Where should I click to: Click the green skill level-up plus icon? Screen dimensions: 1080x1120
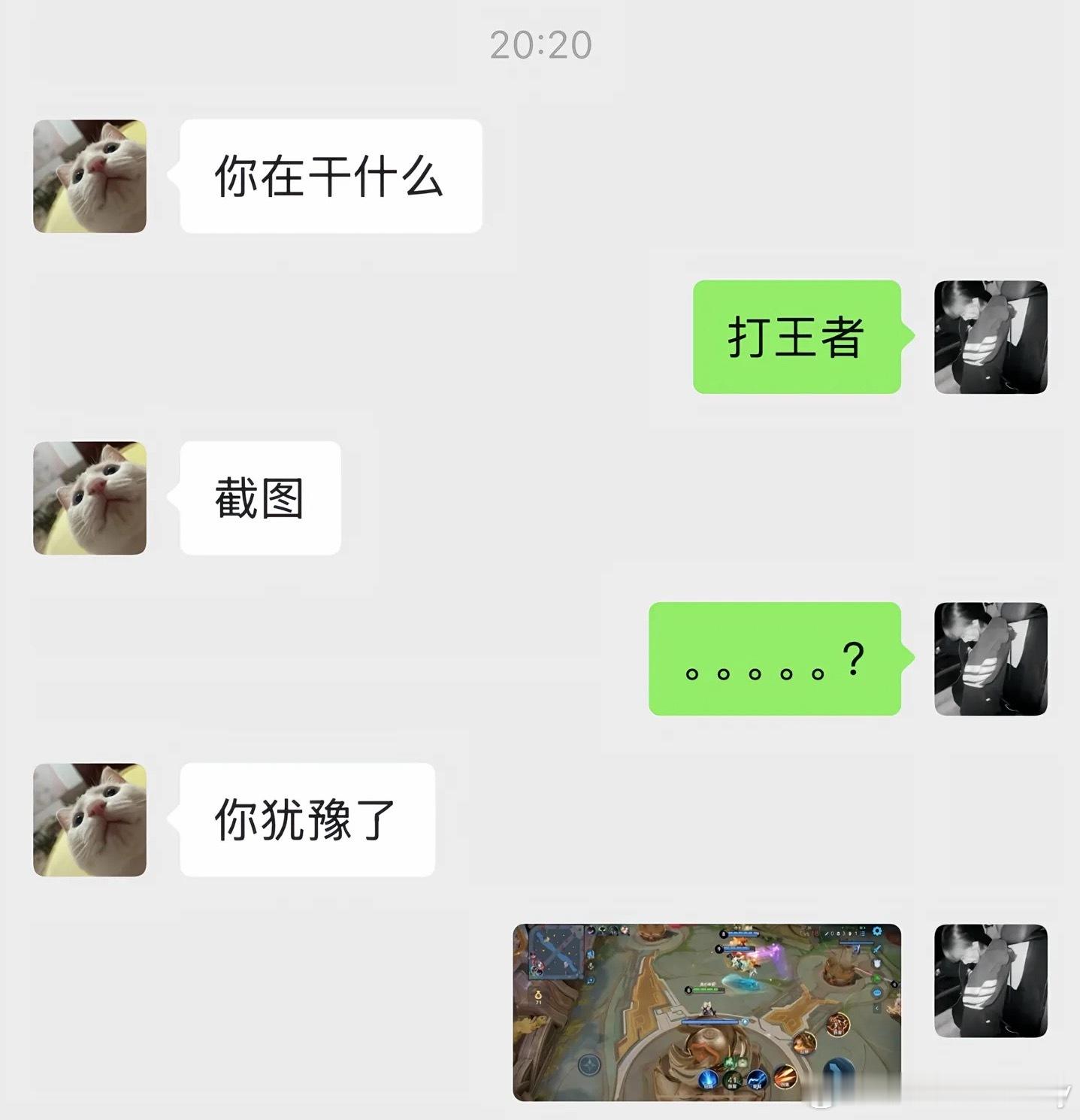[730, 1061]
